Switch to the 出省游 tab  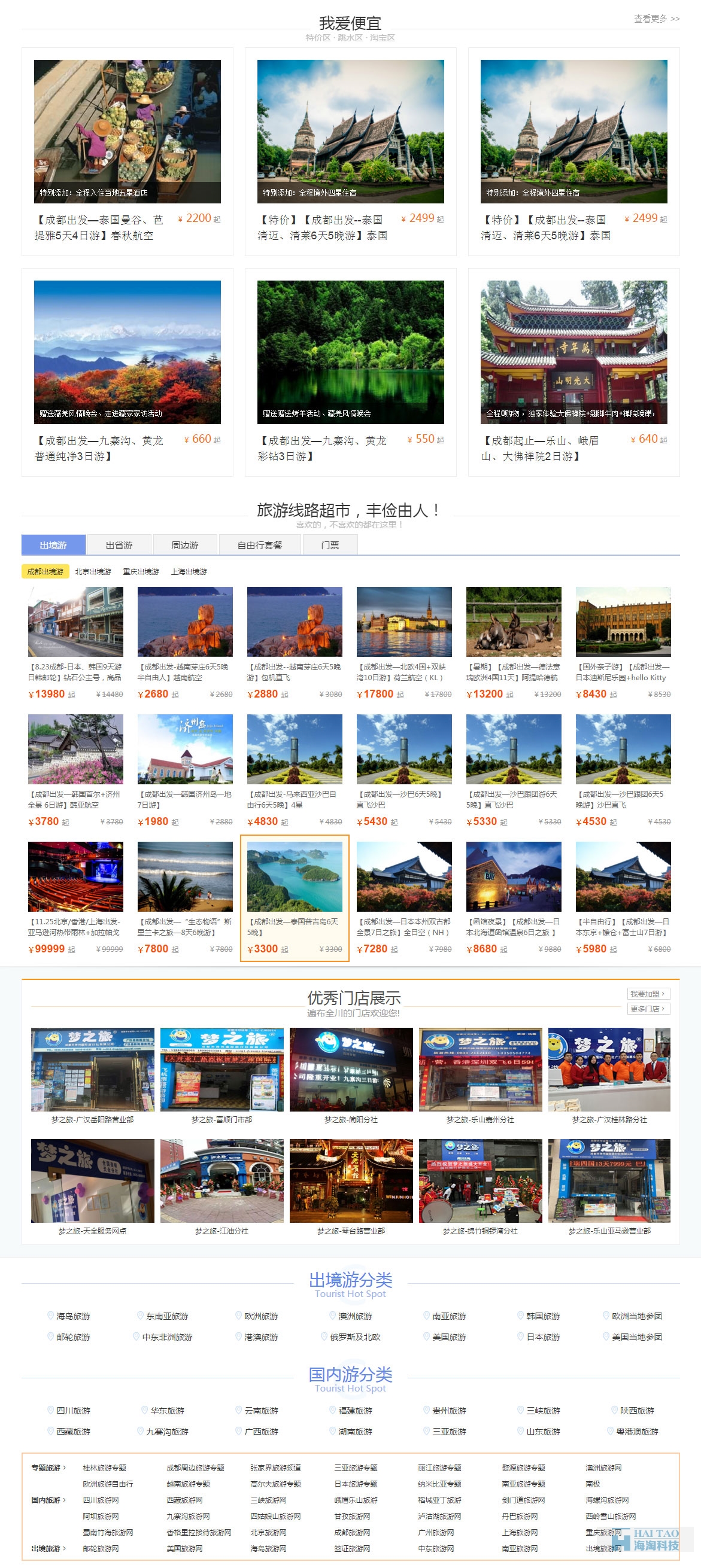(119, 545)
